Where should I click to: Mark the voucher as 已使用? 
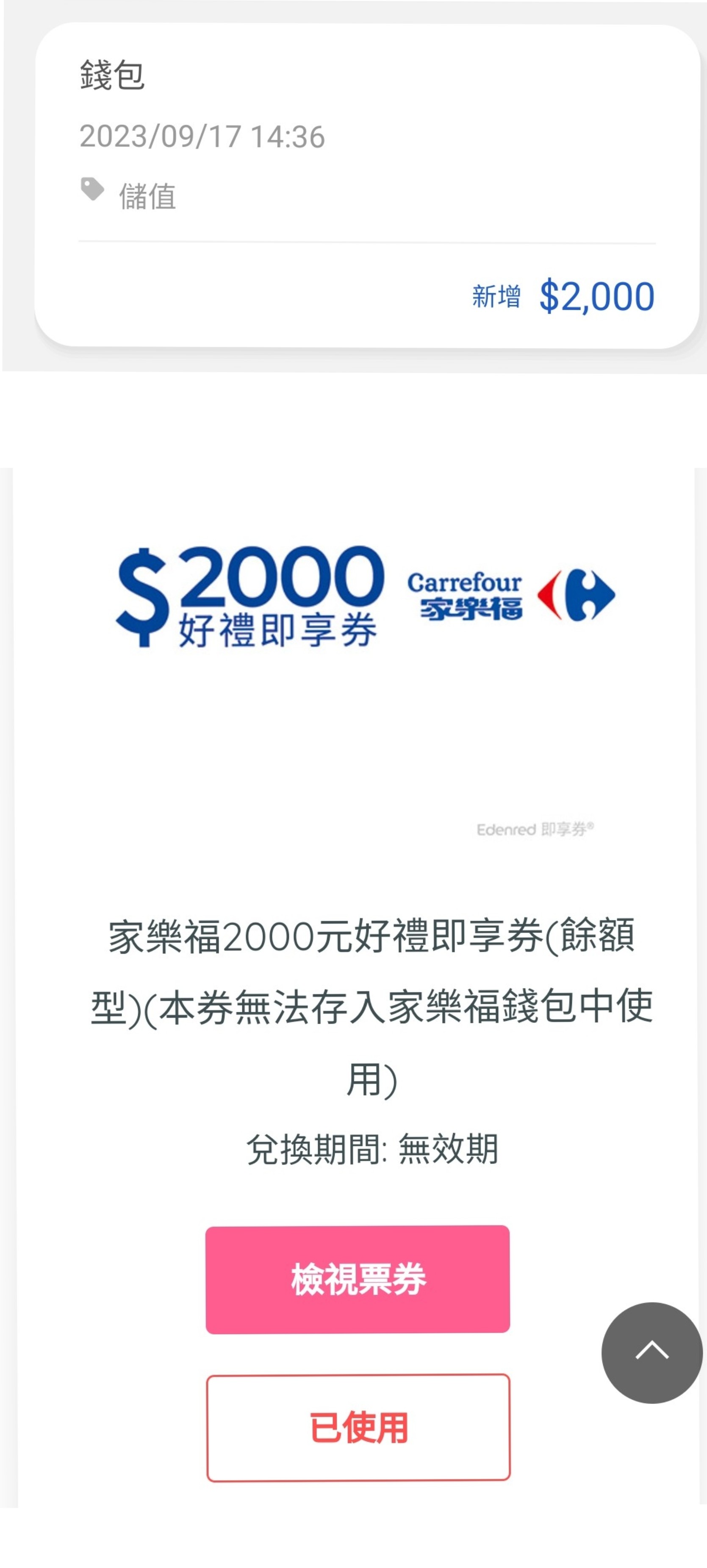[358, 1427]
